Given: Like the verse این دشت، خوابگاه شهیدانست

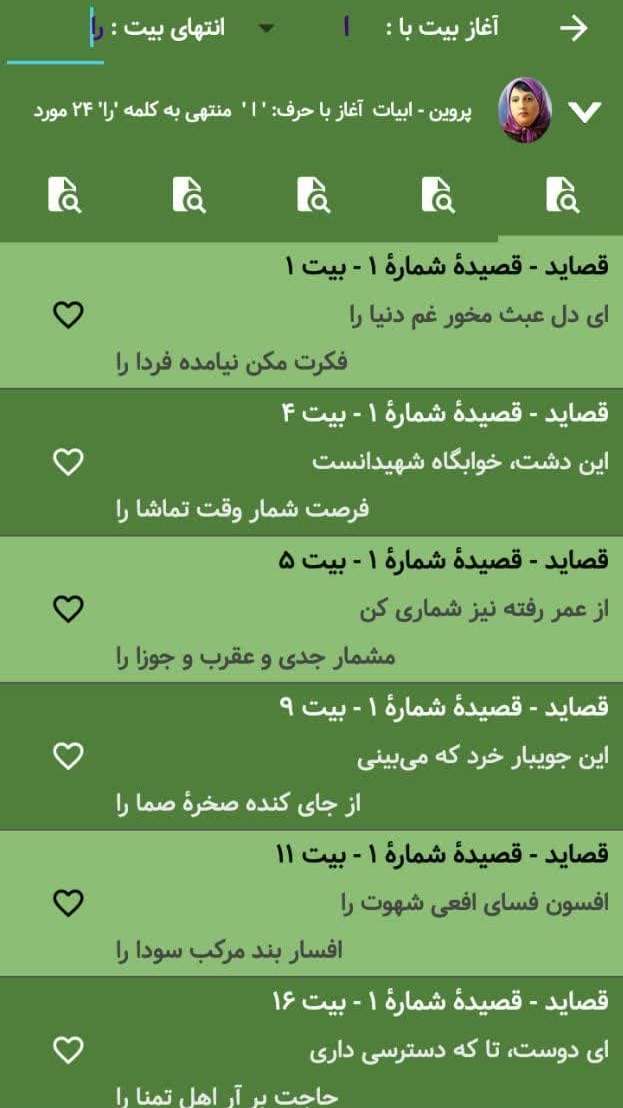Looking at the screenshot, I should [67, 462].
